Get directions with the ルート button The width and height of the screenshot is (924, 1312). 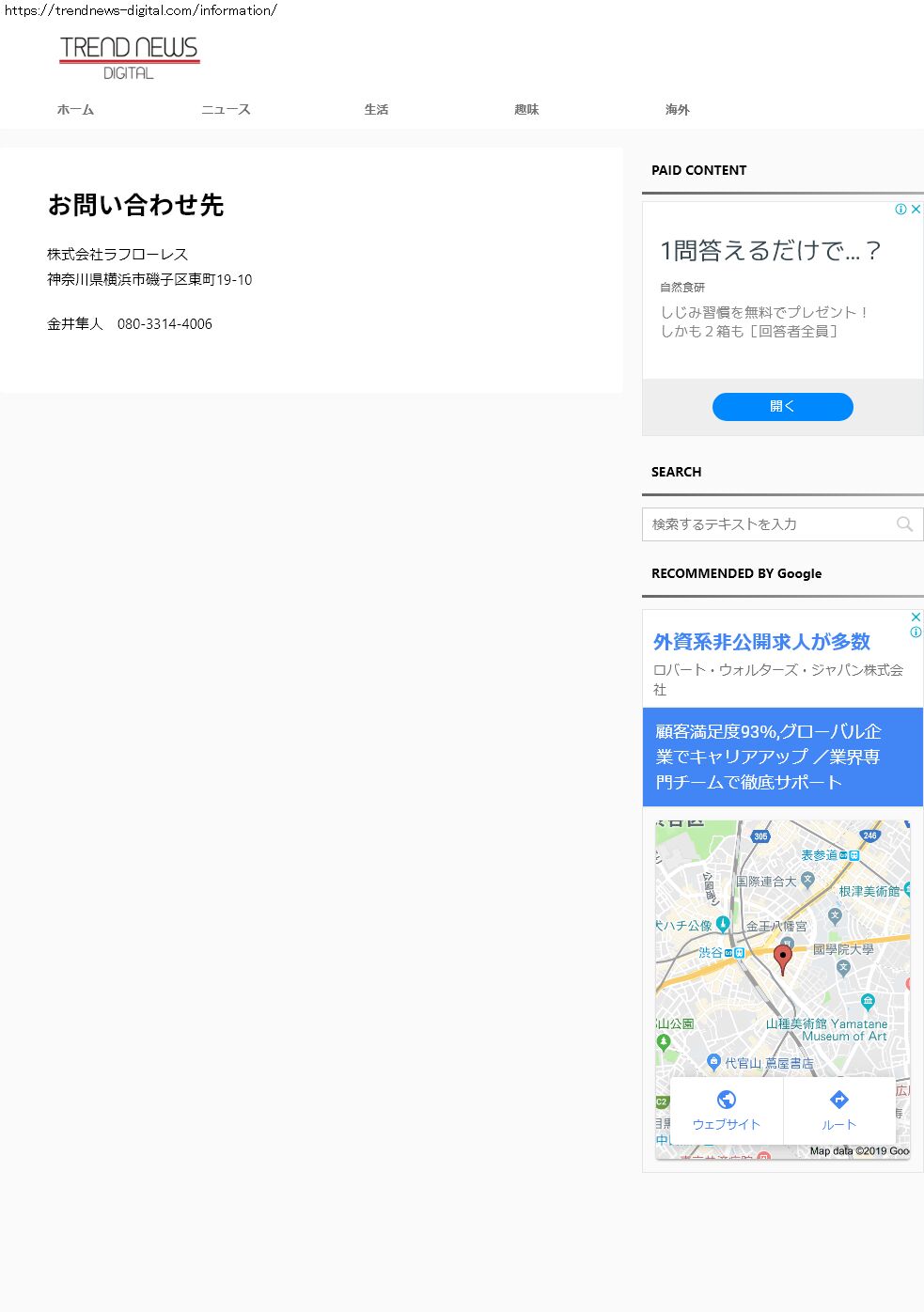click(838, 1110)
